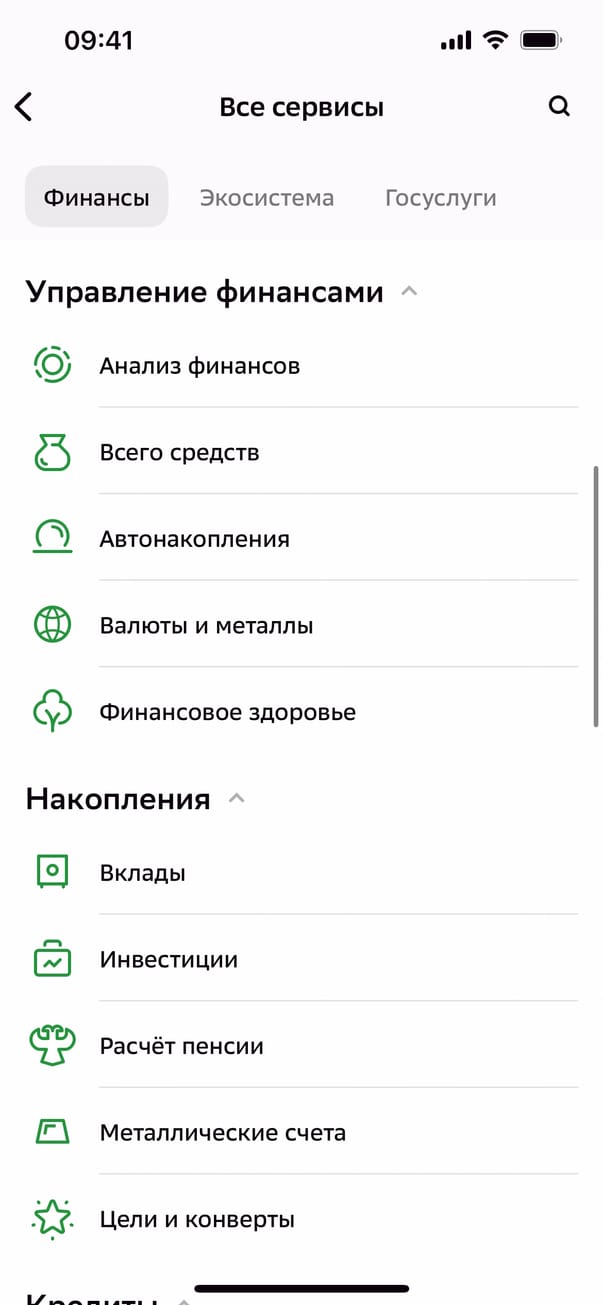Open Инвестиции
Viewport: 603px width, 1305px height.
pyautogui.click(x=168, y=960)
